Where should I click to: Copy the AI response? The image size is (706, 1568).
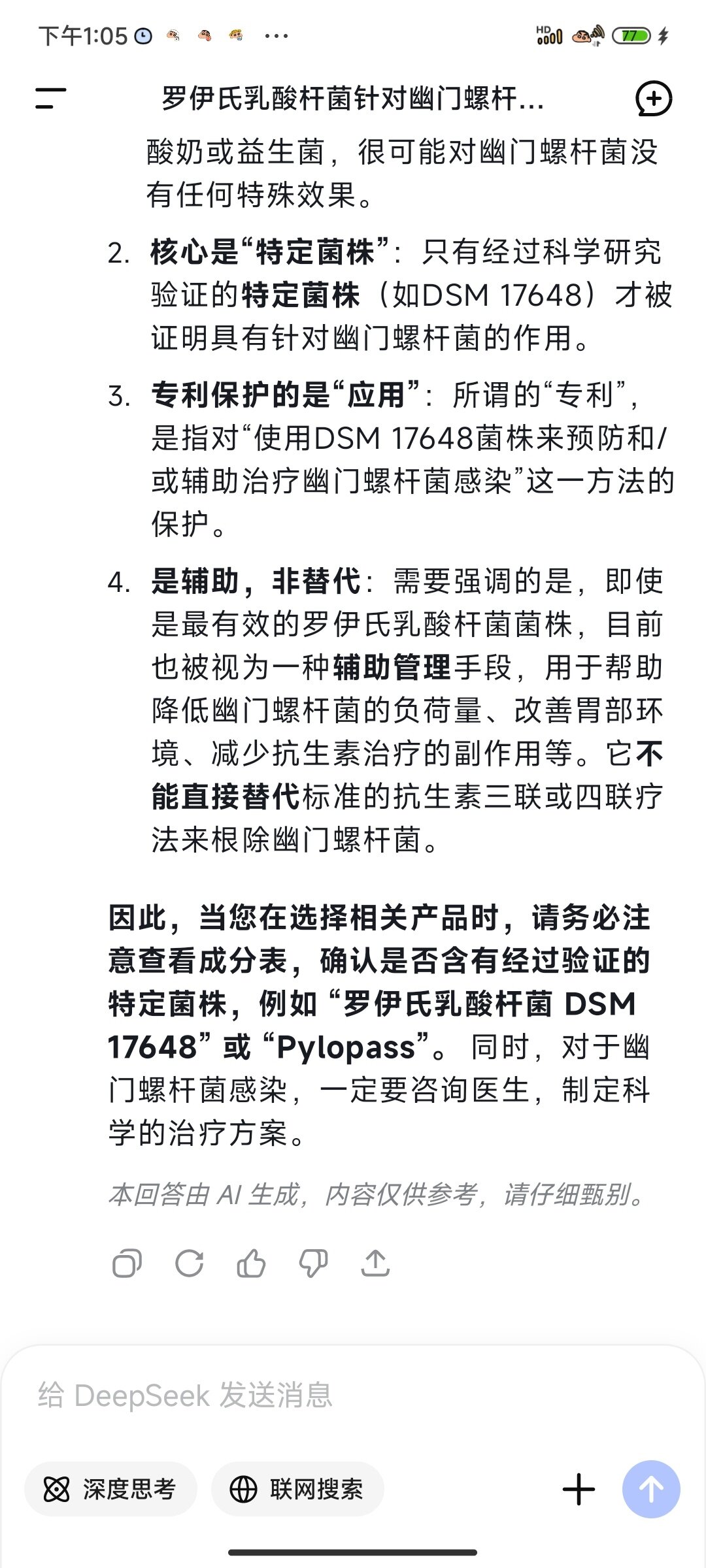click(x=127, y=1263)
